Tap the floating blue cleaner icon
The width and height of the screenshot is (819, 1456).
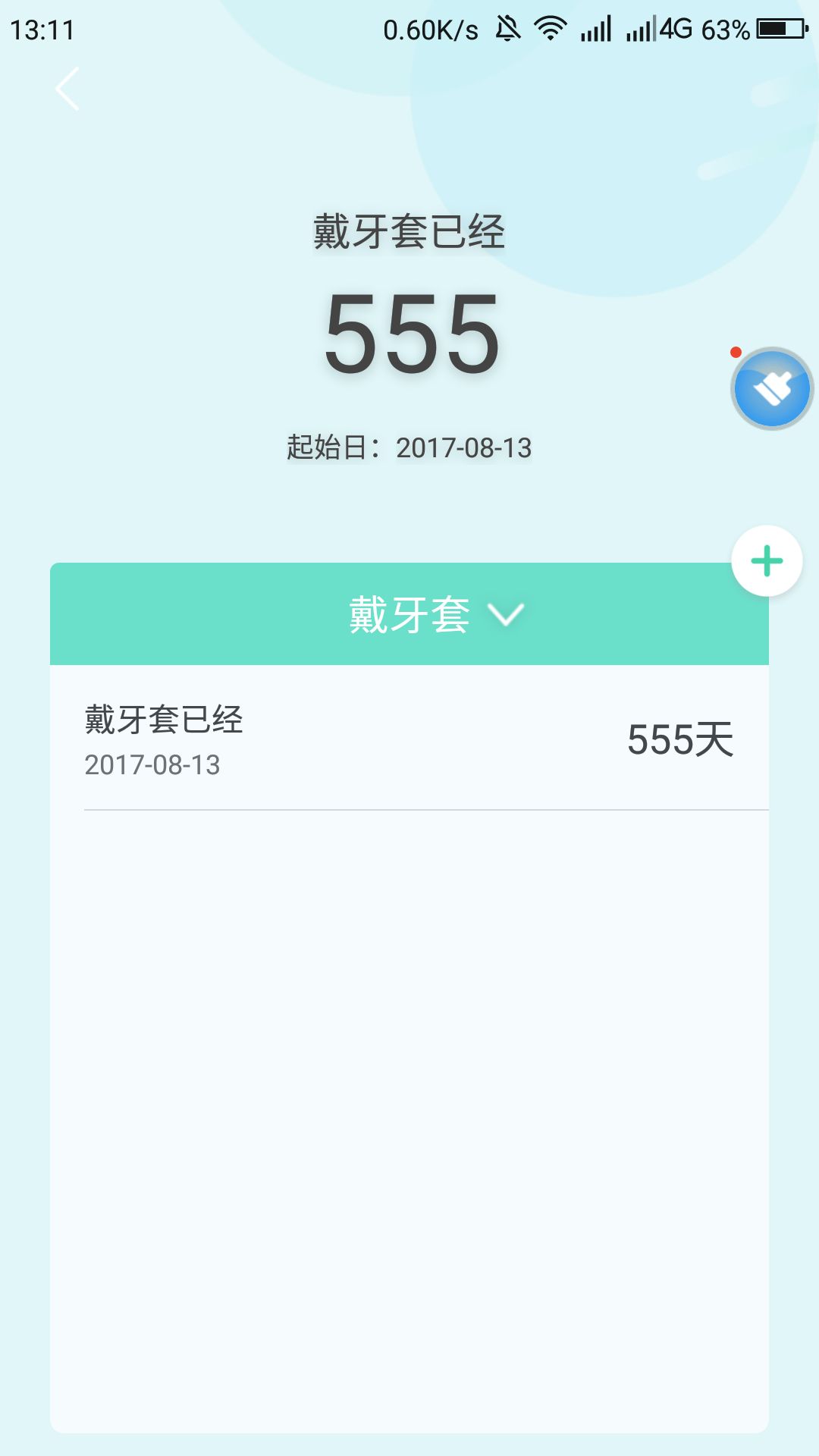point(771,389)
